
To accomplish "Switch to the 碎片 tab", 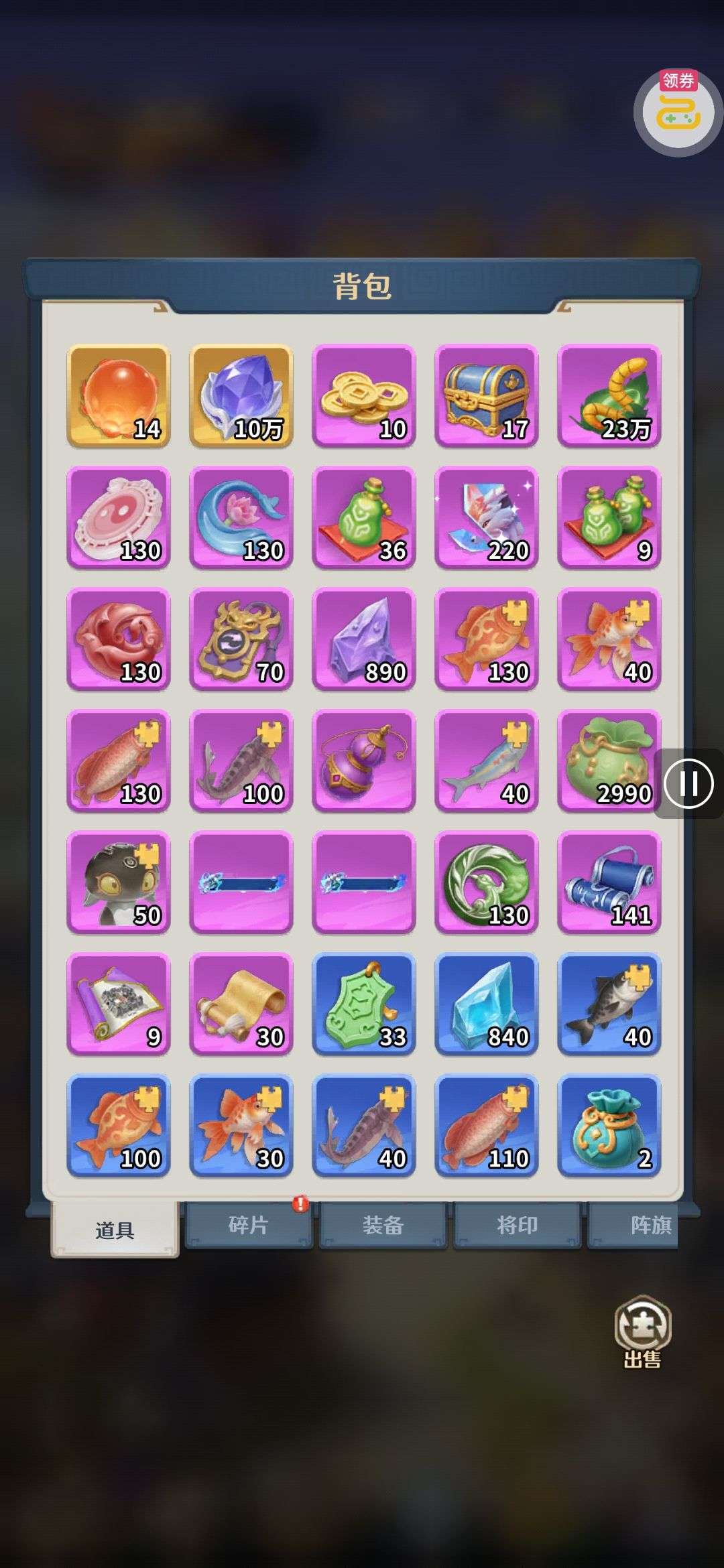I will click(x=249, y=1225).
